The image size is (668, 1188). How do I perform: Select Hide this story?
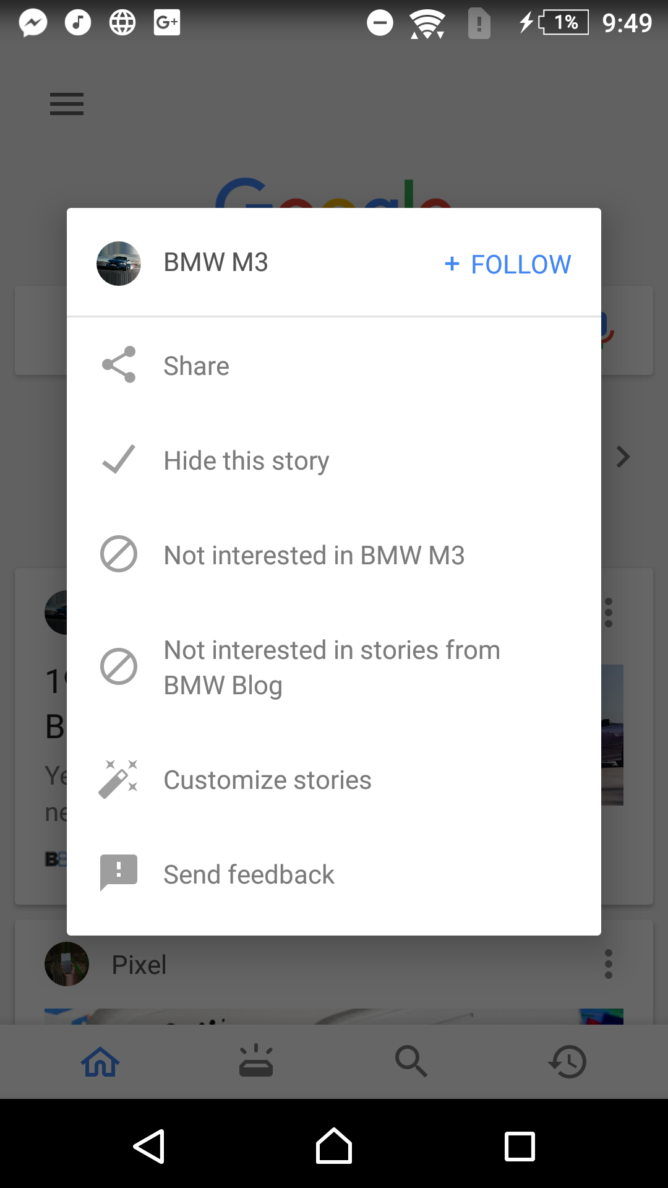pyautogui.click(x=334, y=460)
